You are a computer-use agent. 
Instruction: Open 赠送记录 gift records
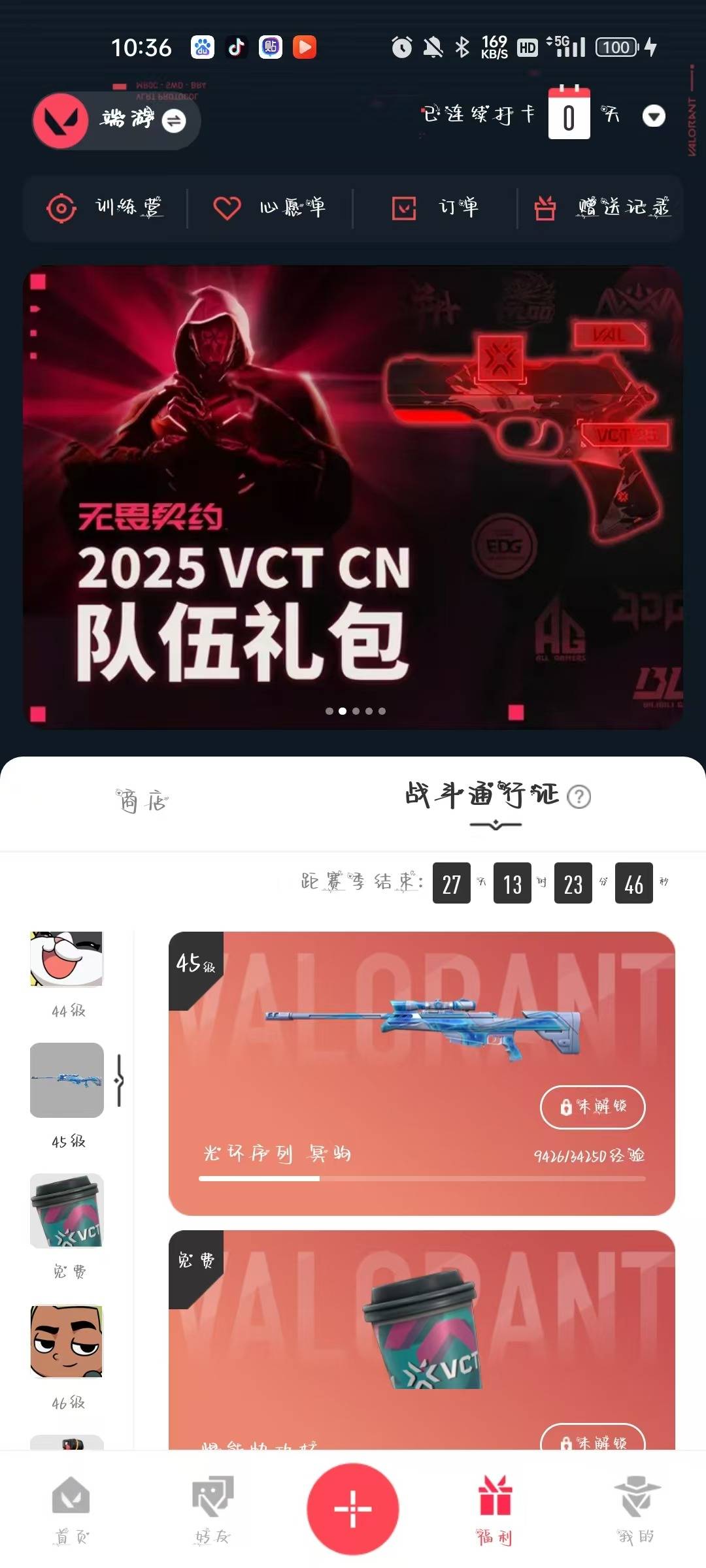click(x=601, y=208)
